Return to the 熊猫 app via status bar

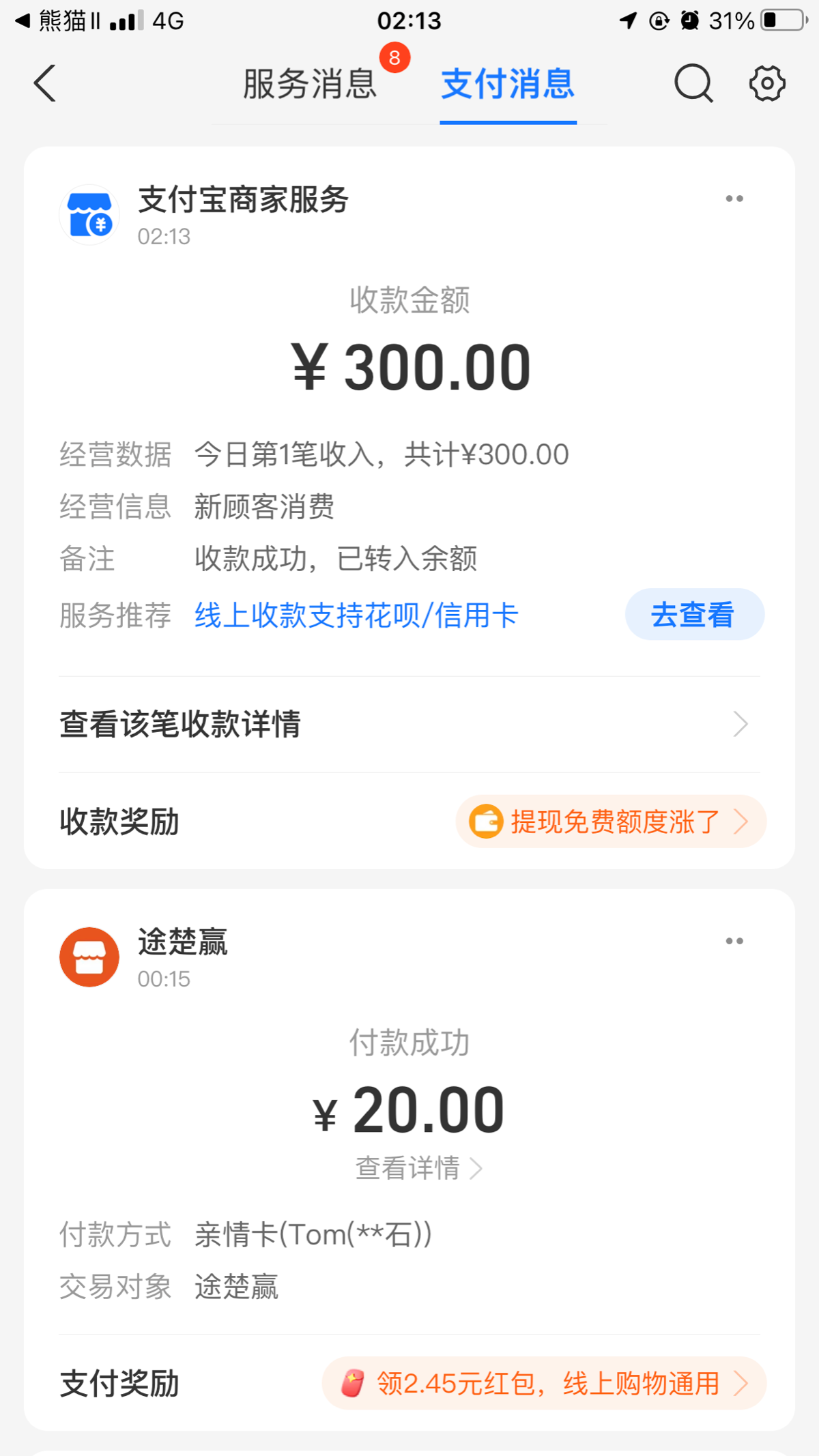coord(57,20)
